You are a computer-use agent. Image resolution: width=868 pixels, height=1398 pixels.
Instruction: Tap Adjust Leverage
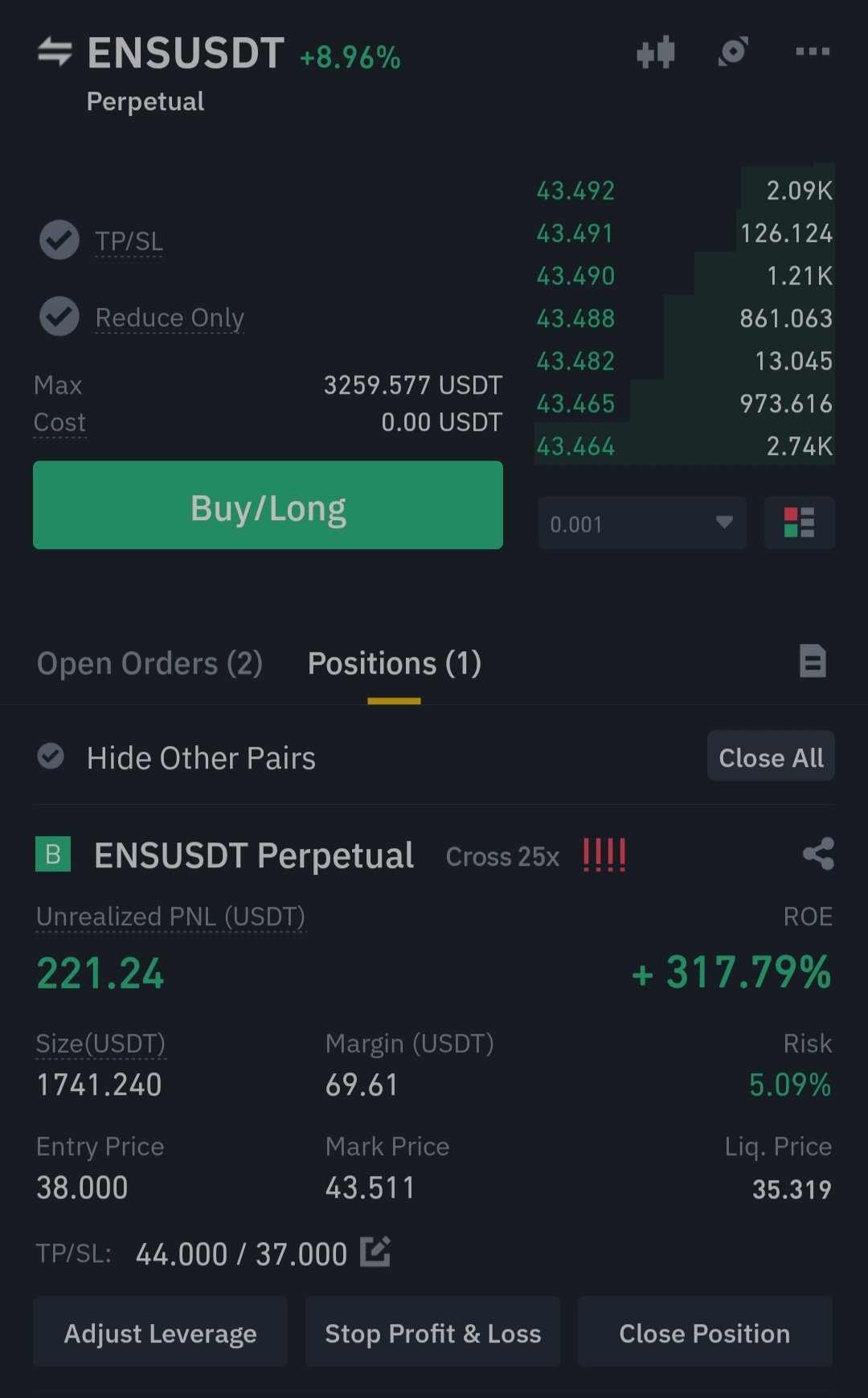pyautogui.click(x=160, y=1332)
